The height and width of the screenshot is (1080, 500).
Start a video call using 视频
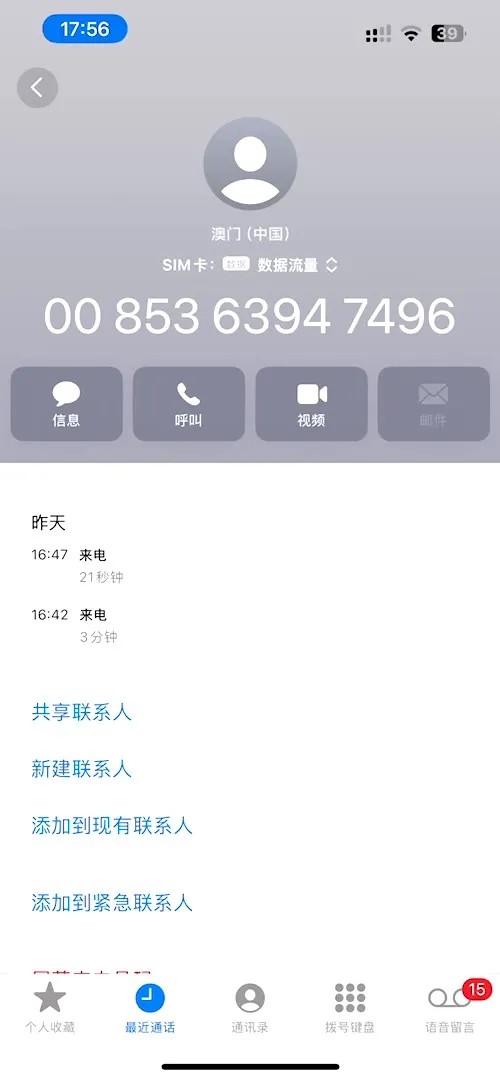point(311,404)
